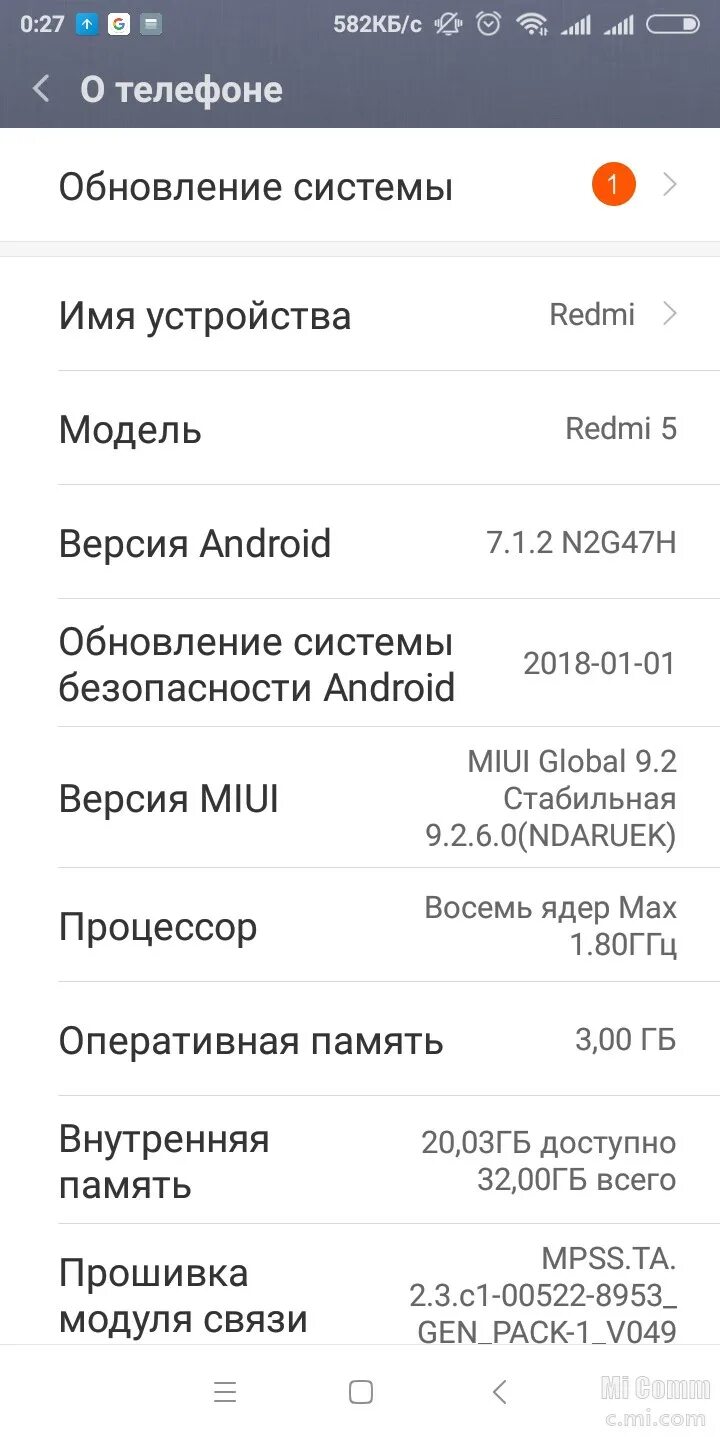Open the Имя устройства setting
The width and height of the screenshot is (720, 1440).
click(360, 315)
